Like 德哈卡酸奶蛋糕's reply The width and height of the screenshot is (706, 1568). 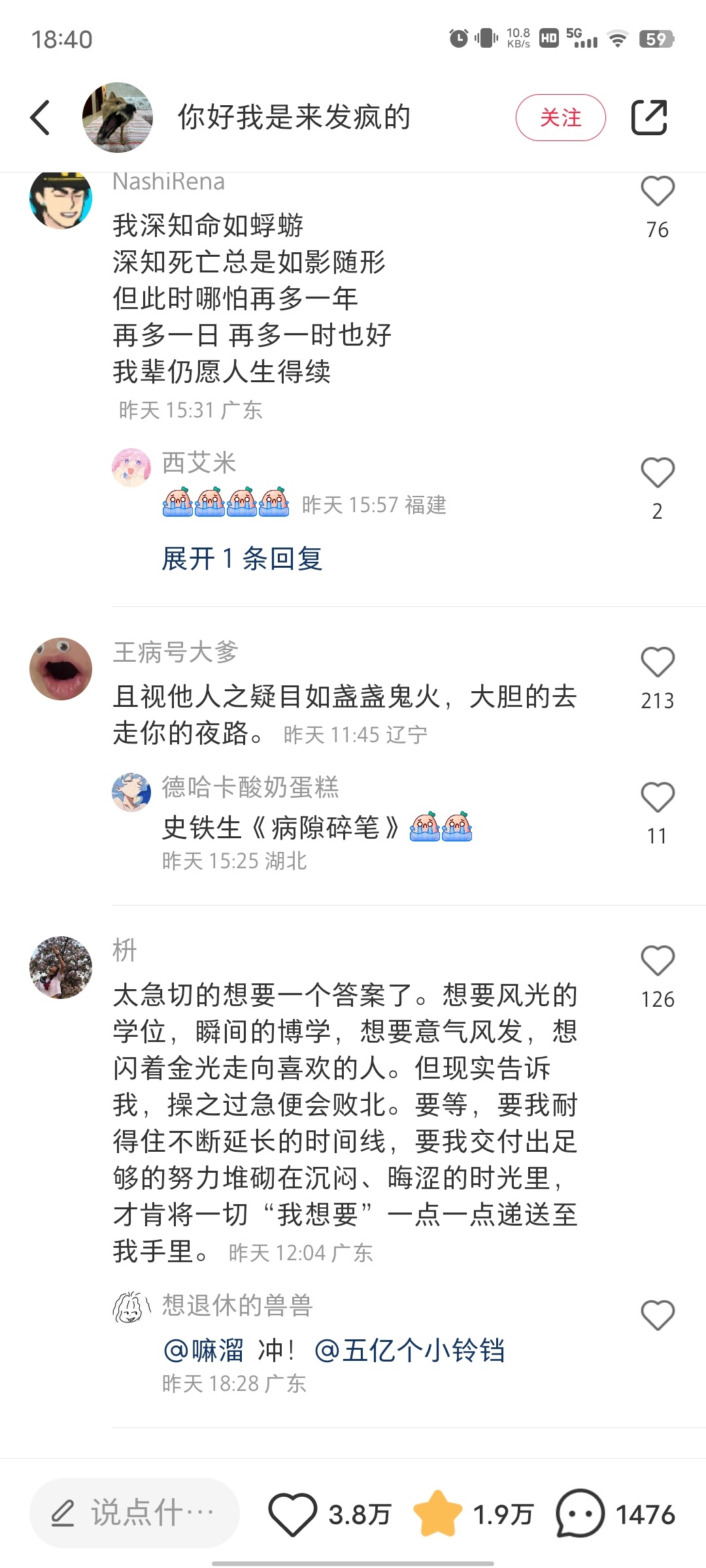tap(657, 798)
